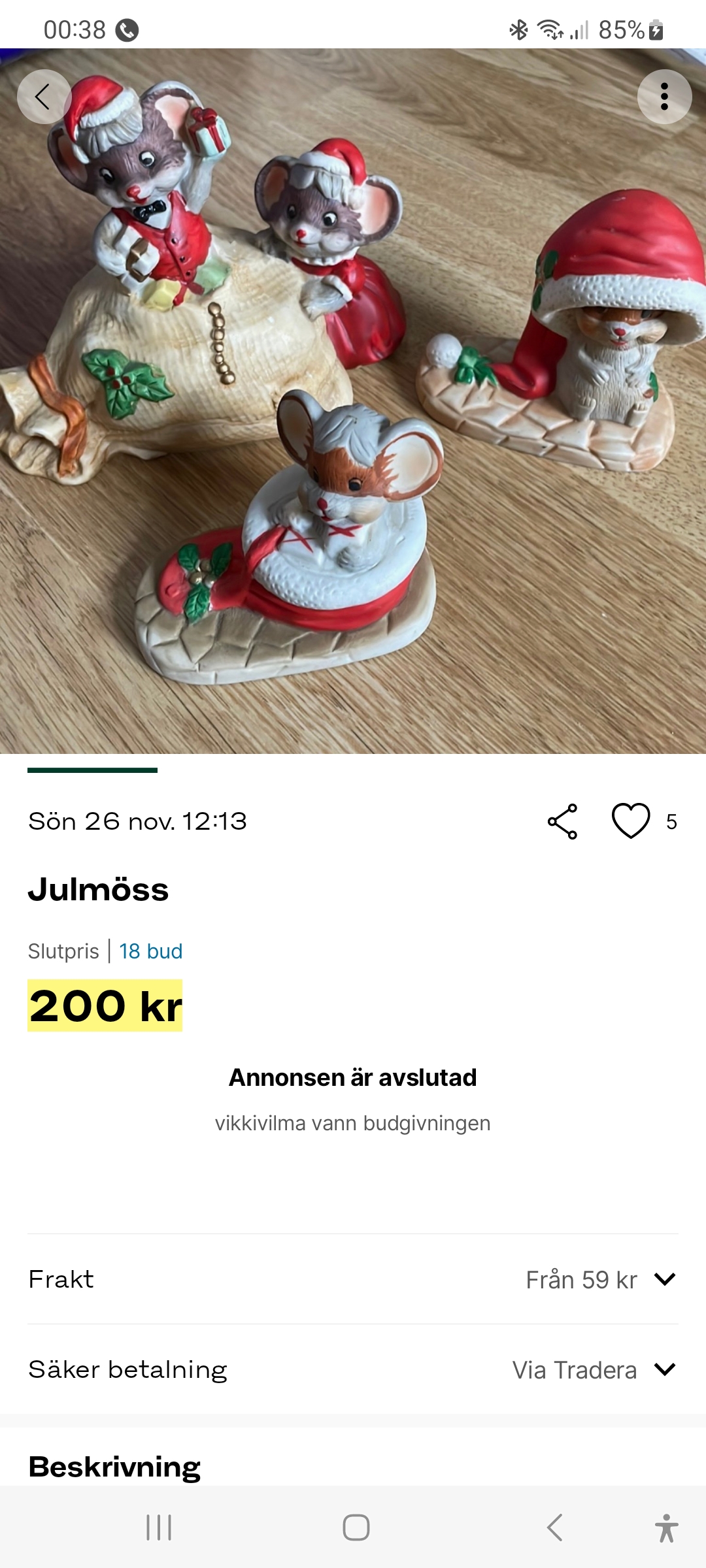Tap the system home button

(x=356, y=1527)
